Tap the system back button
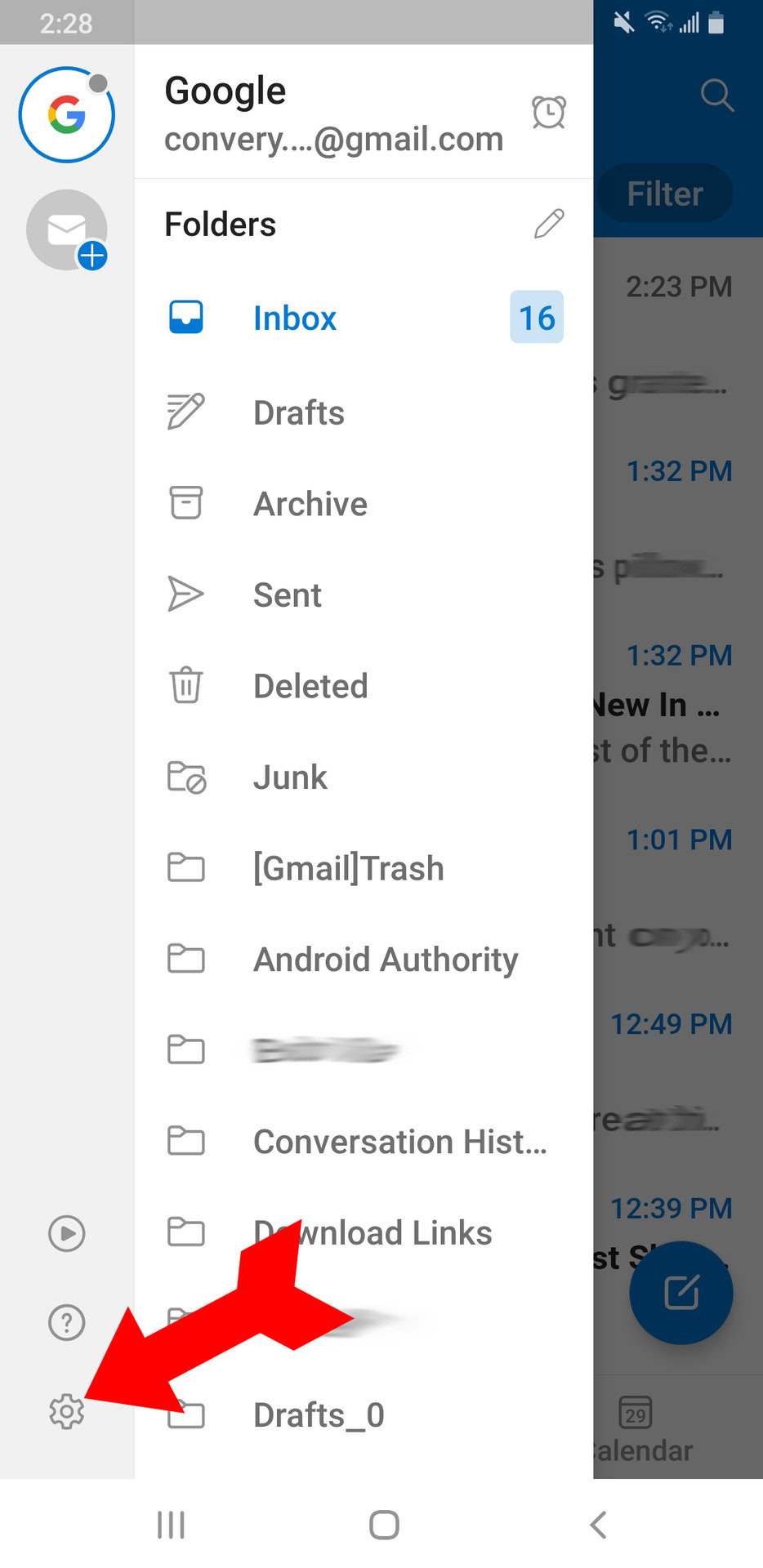 point(598,1525)
